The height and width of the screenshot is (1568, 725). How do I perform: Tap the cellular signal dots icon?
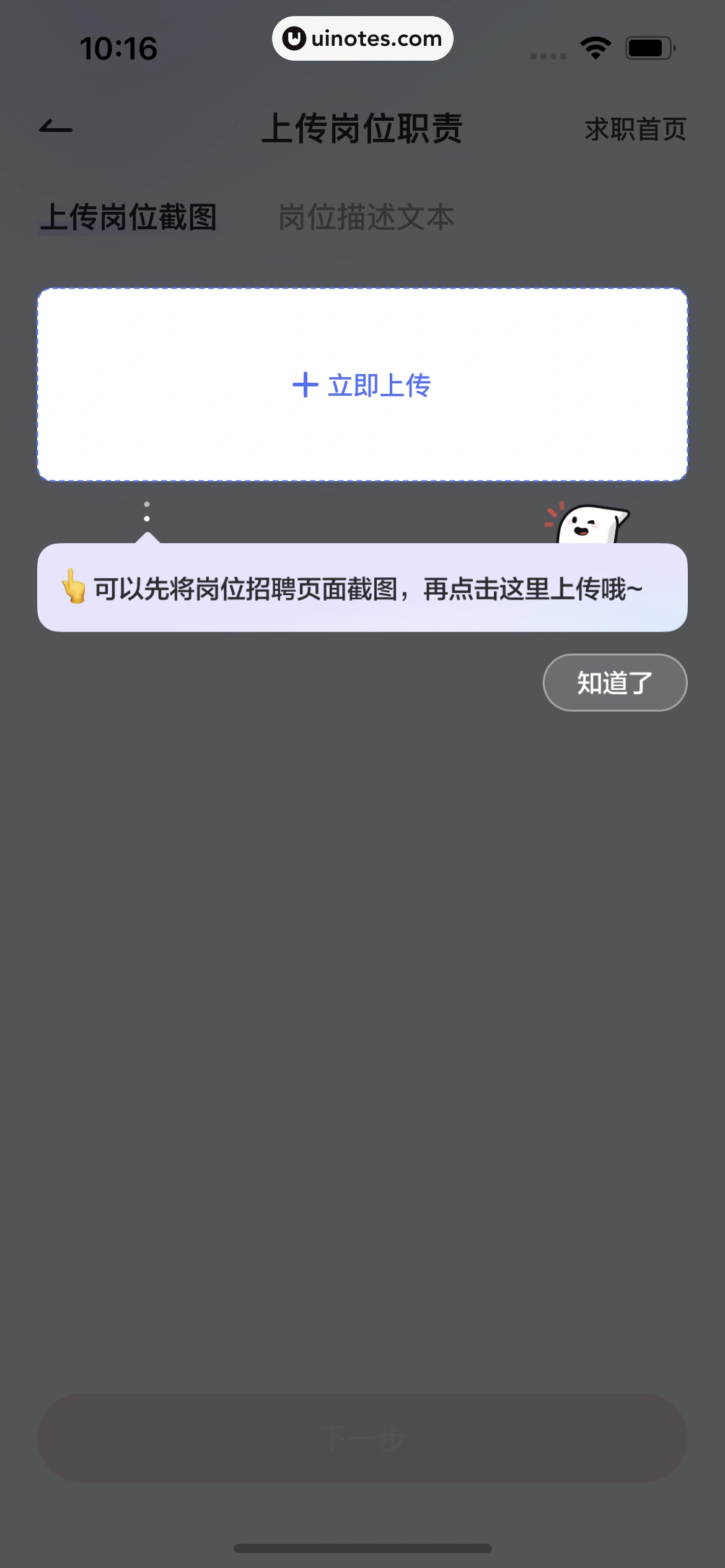pos(548,54)
